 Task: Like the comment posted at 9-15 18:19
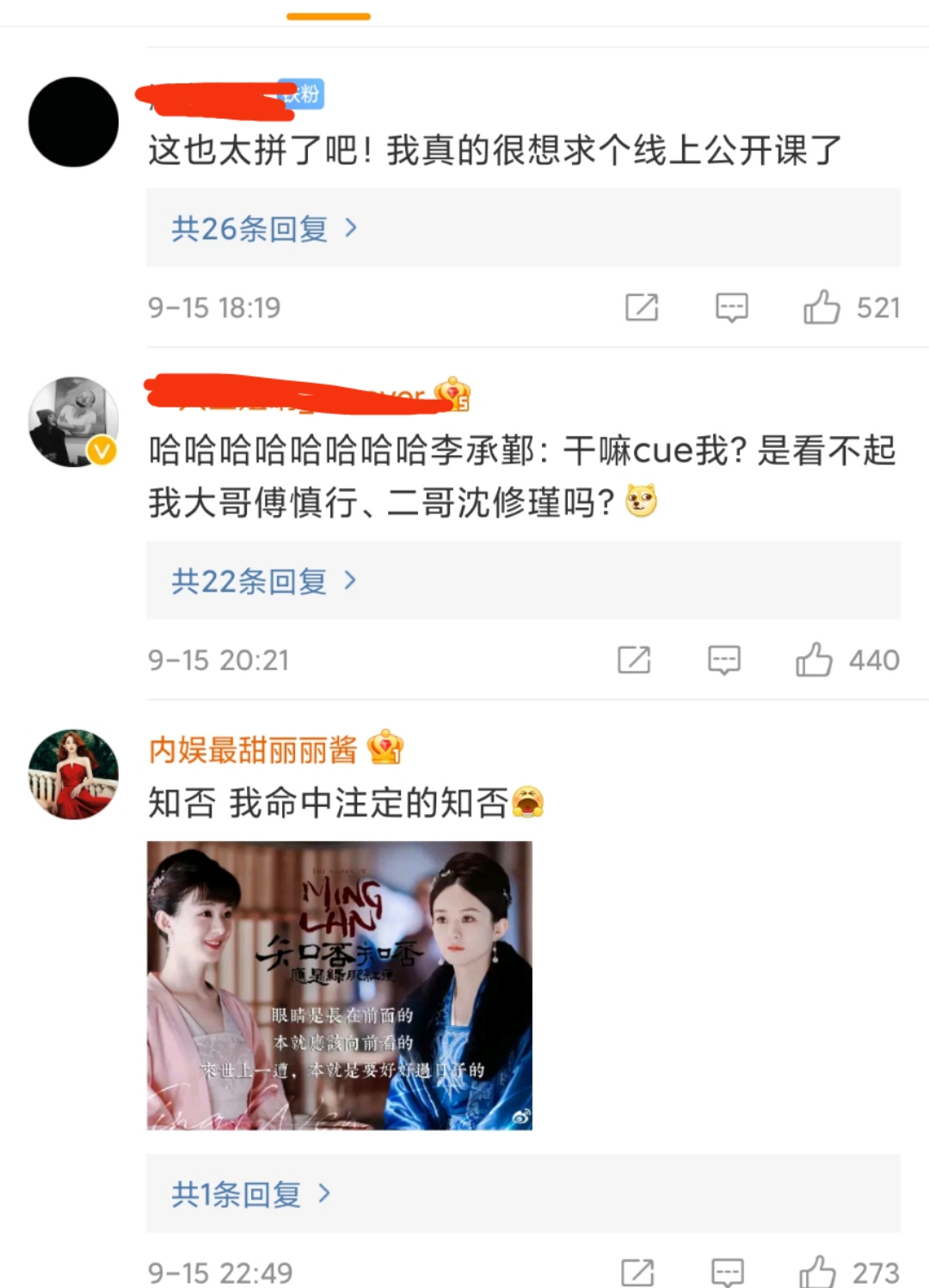point(821,307)
